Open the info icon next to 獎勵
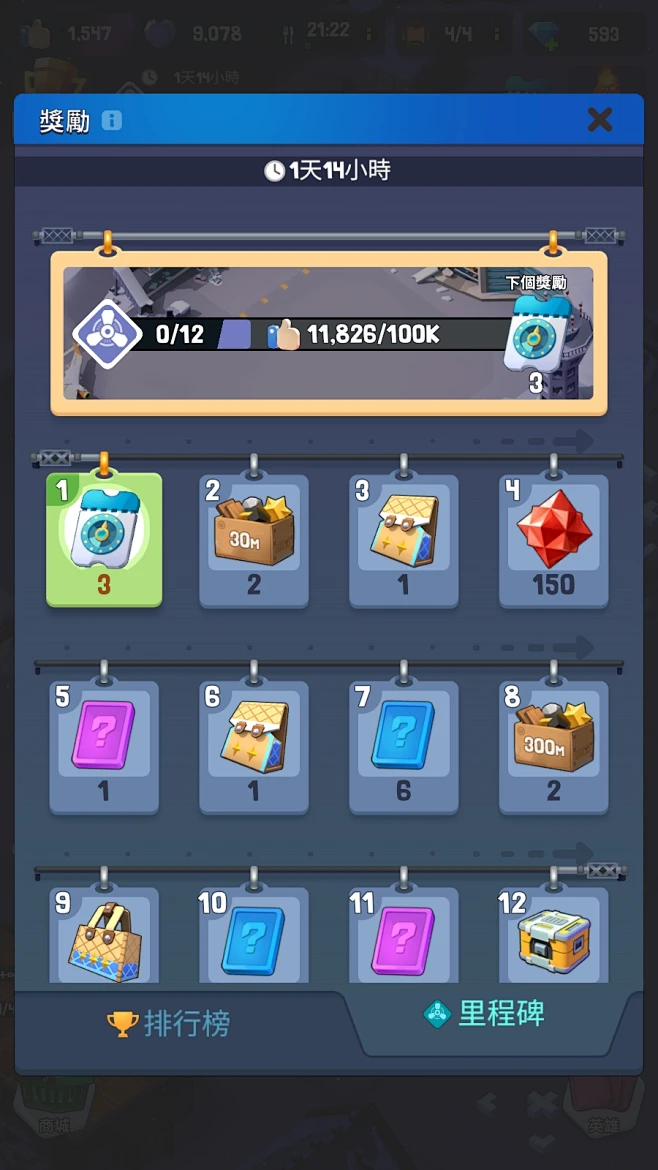Screen dimensions: 658x1170 pyautogui.click(x=112, y=121)
